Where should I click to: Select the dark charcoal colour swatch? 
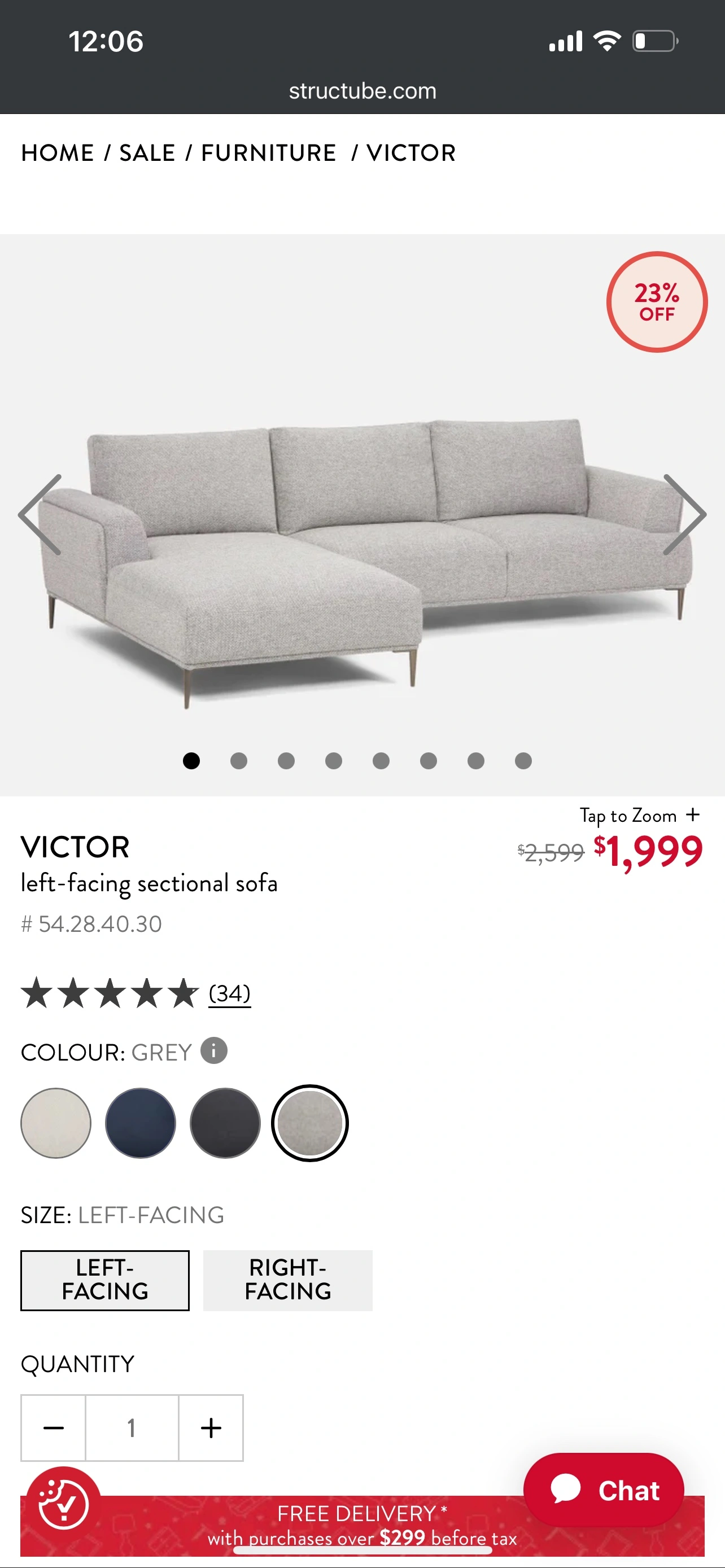point(225,1123)
